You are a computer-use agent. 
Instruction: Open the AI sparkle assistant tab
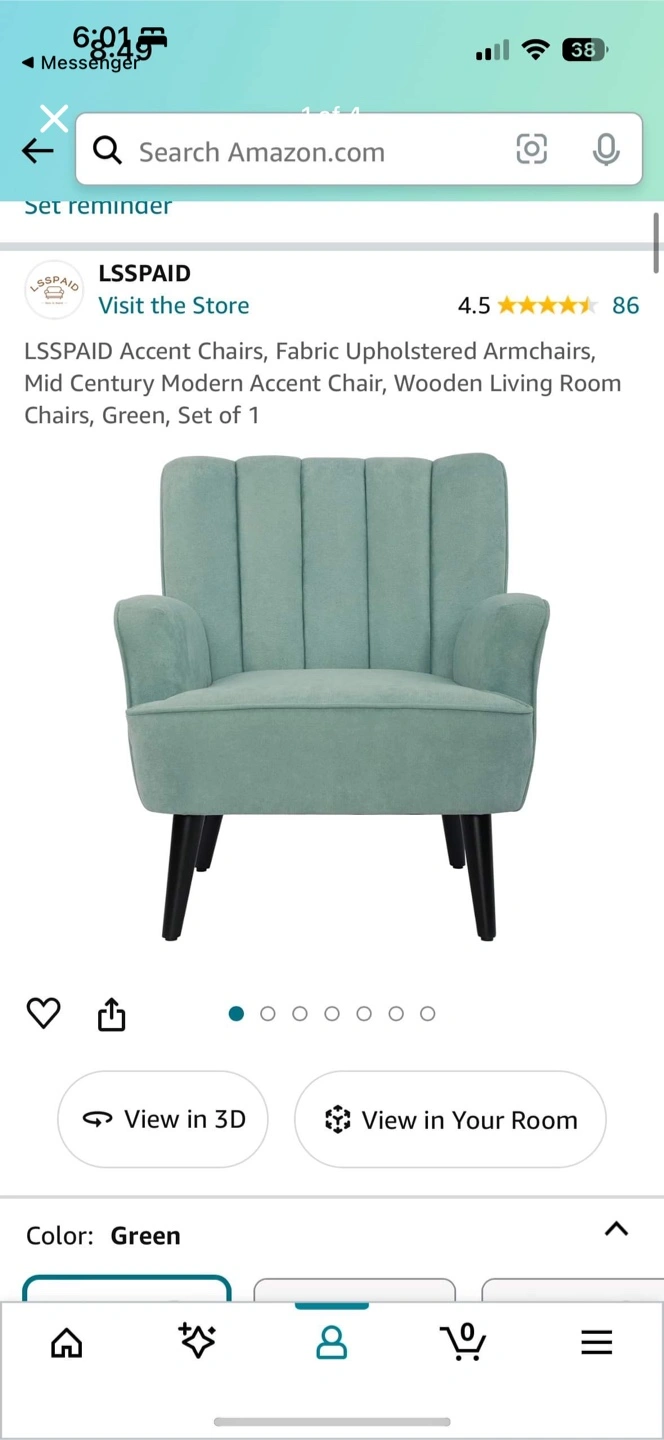197,1341
